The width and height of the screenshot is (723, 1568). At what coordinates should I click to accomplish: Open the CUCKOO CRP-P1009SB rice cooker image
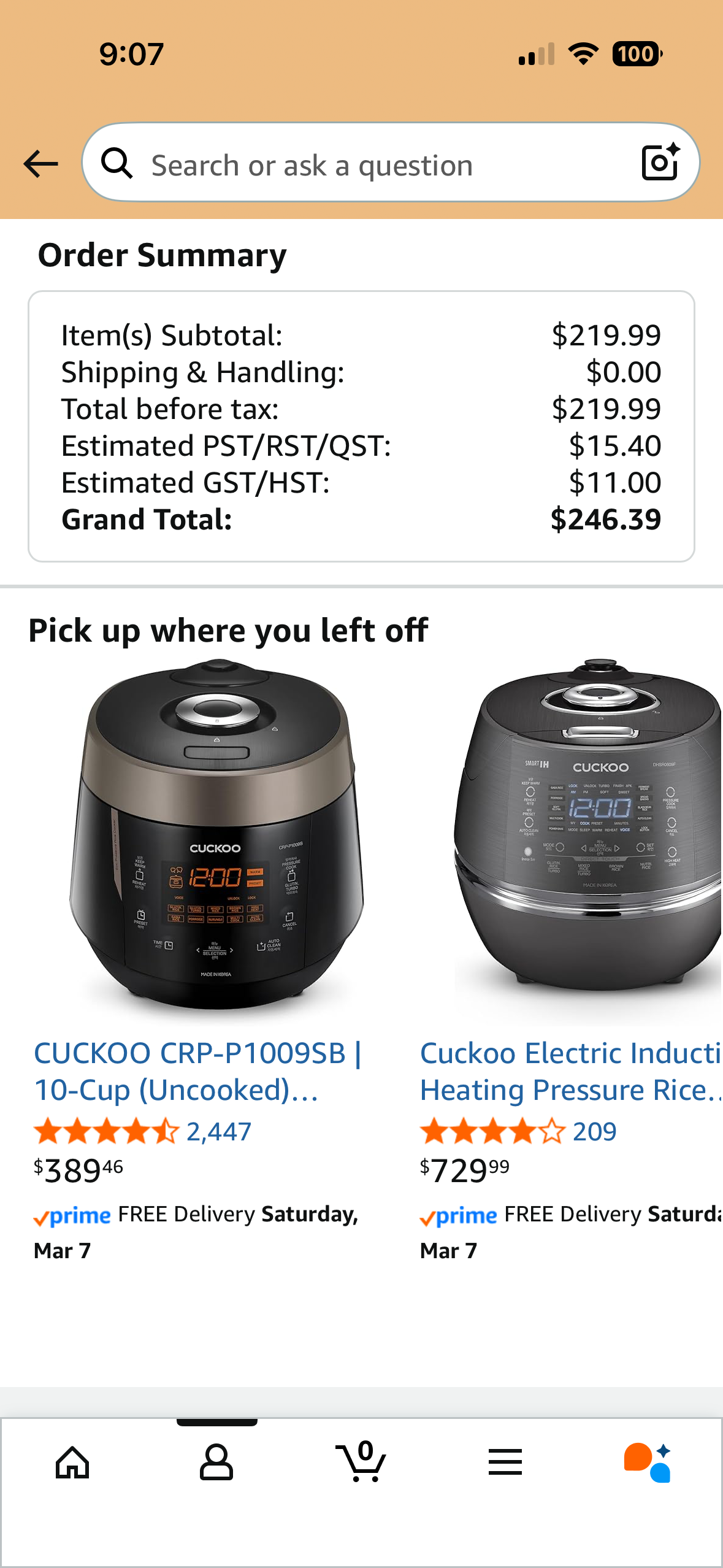(x=216, y=837)
